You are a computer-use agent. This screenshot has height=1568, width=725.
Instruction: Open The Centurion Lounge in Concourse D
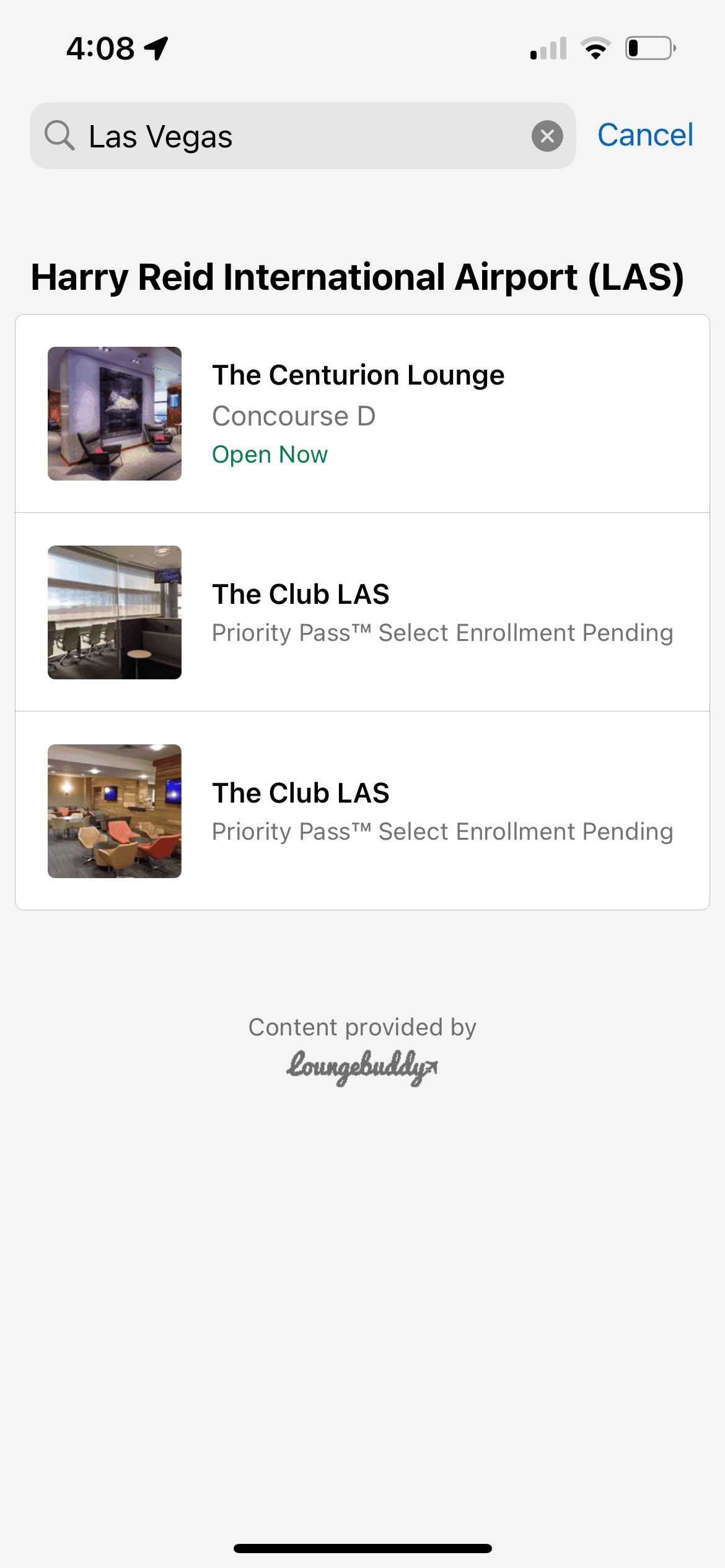point(362,414)
